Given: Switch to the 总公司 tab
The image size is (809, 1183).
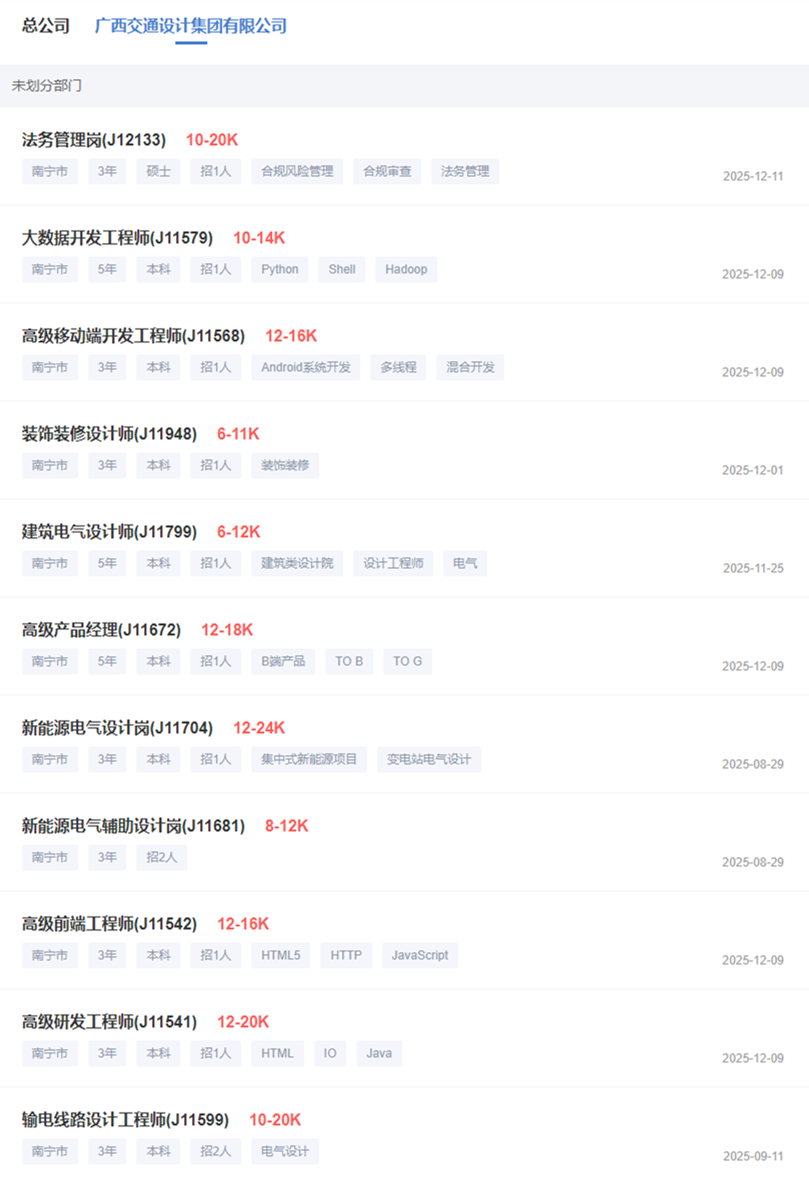Looking at the screenshot, I should 46,26.
